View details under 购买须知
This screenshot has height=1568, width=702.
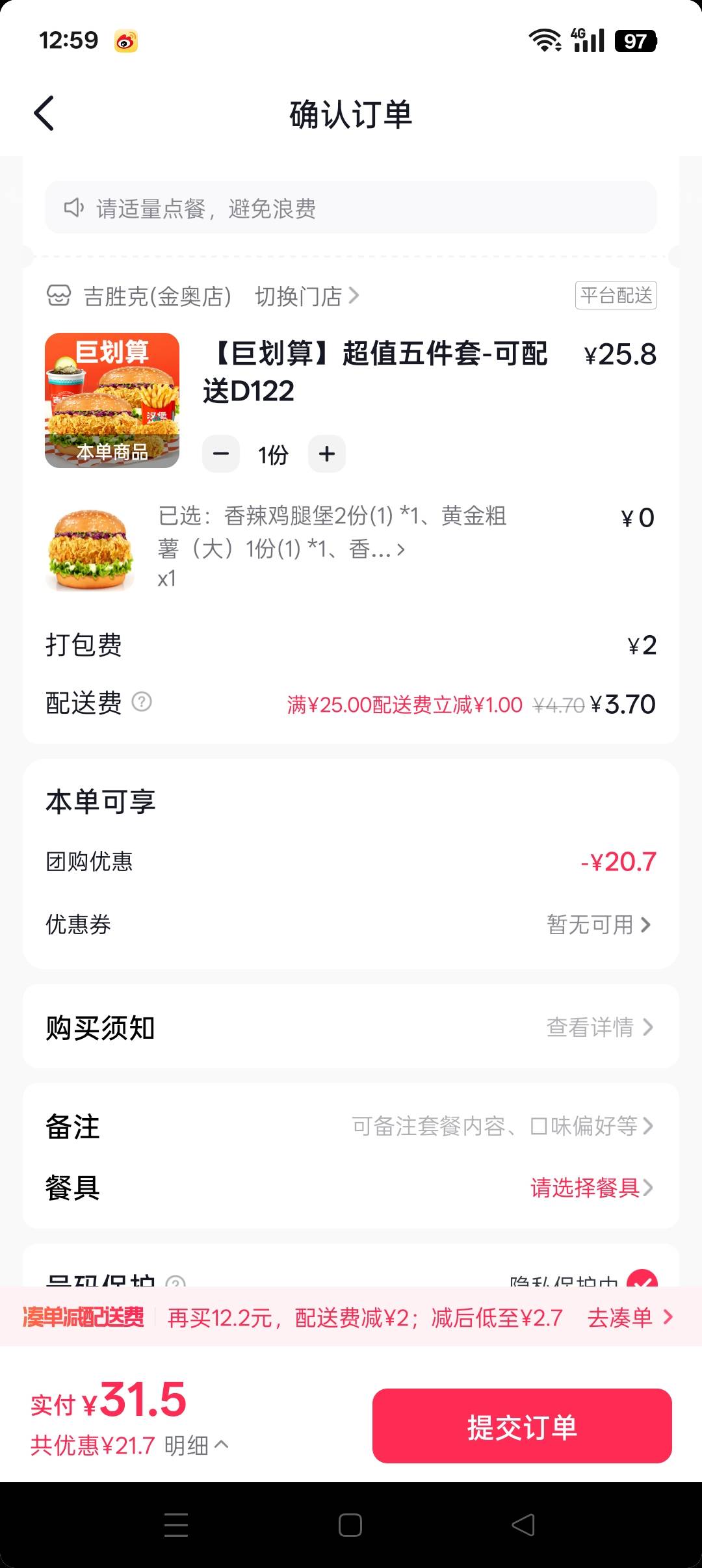pos(599,1027)
